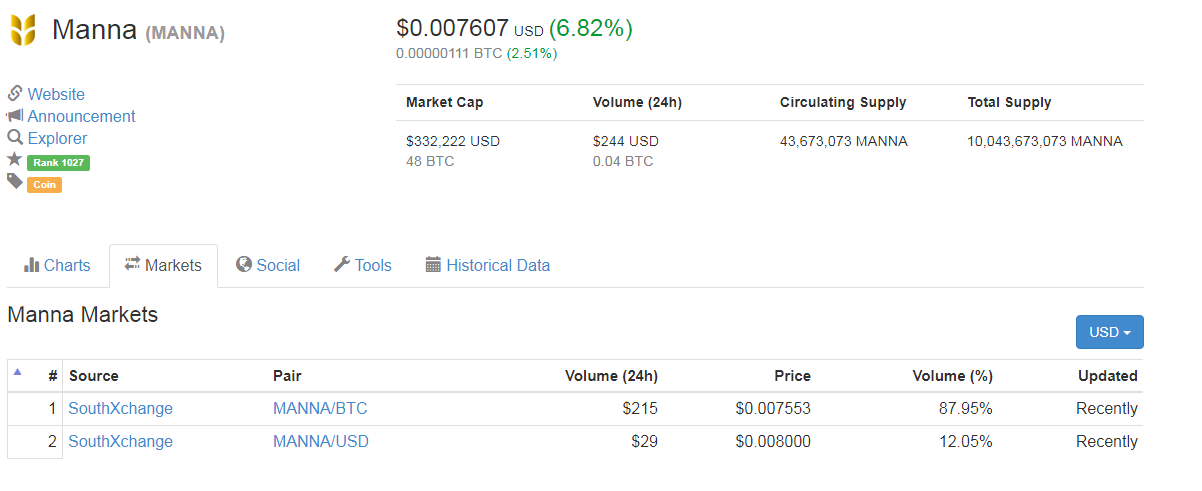Open SouthXchange for the MANNA/USD row
This screenshot has width=1202, height=491.
(x=120, y=441)
